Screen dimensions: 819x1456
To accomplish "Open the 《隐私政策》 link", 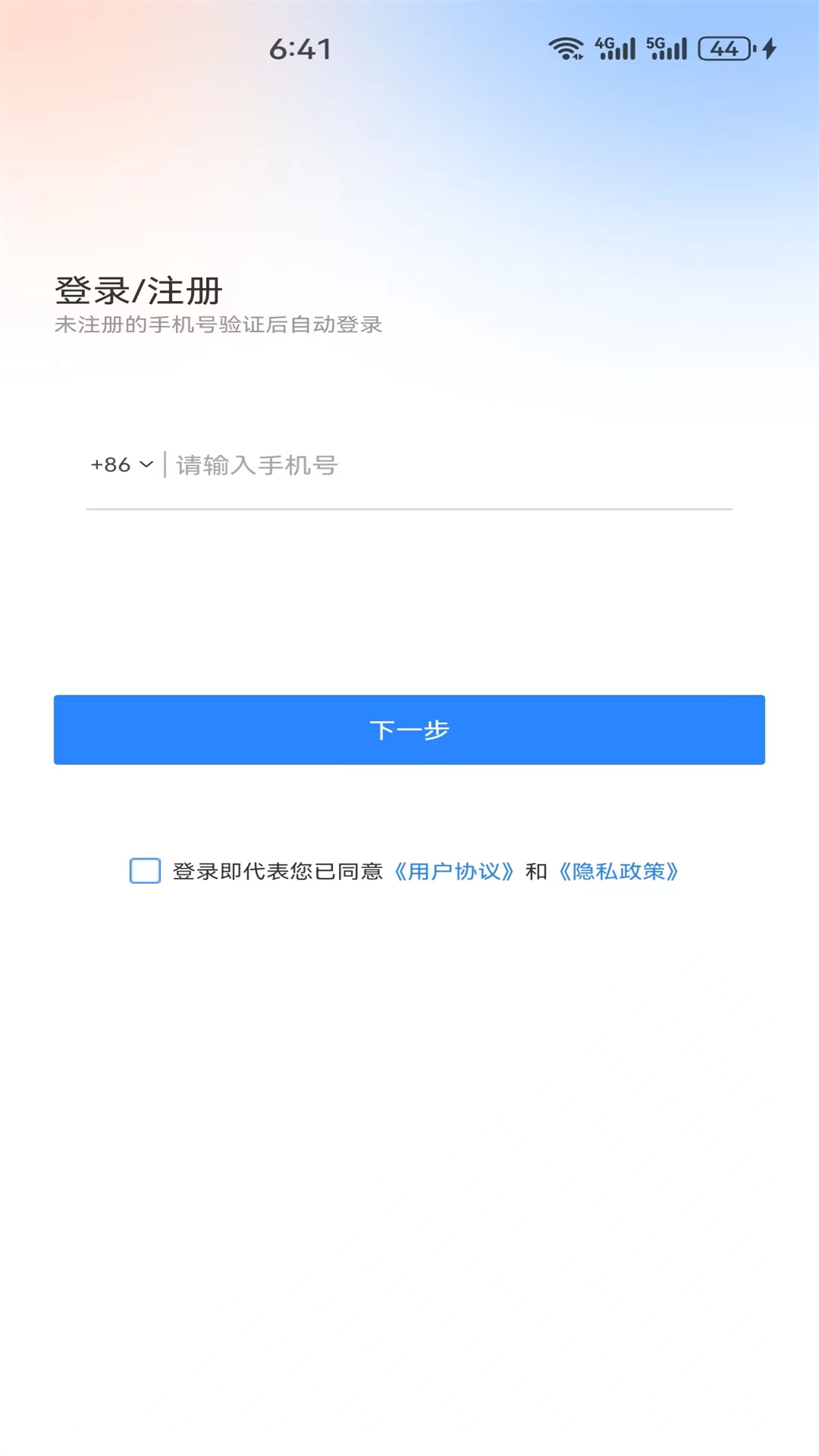I will 618,871.
